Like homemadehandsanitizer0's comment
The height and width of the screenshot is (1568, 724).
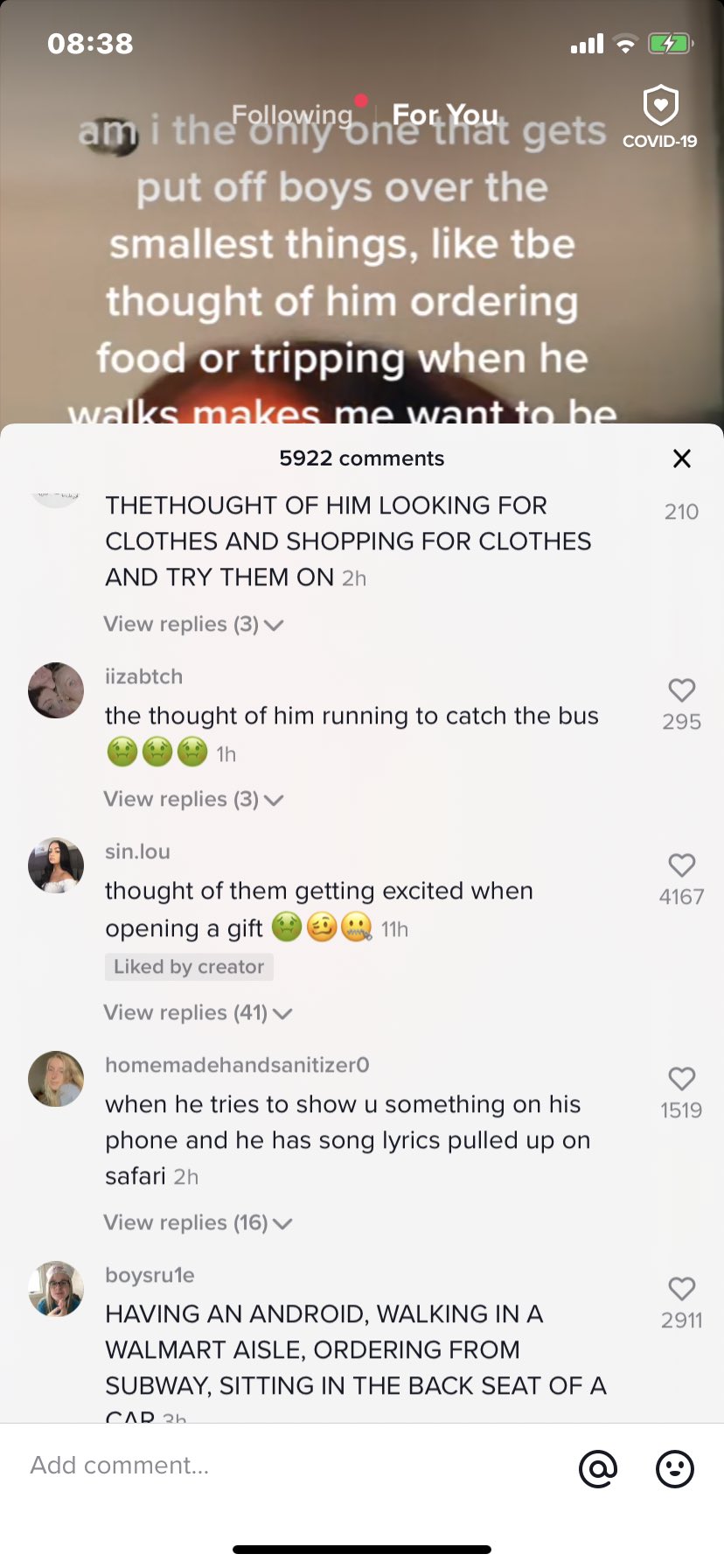click(682, 1079)
